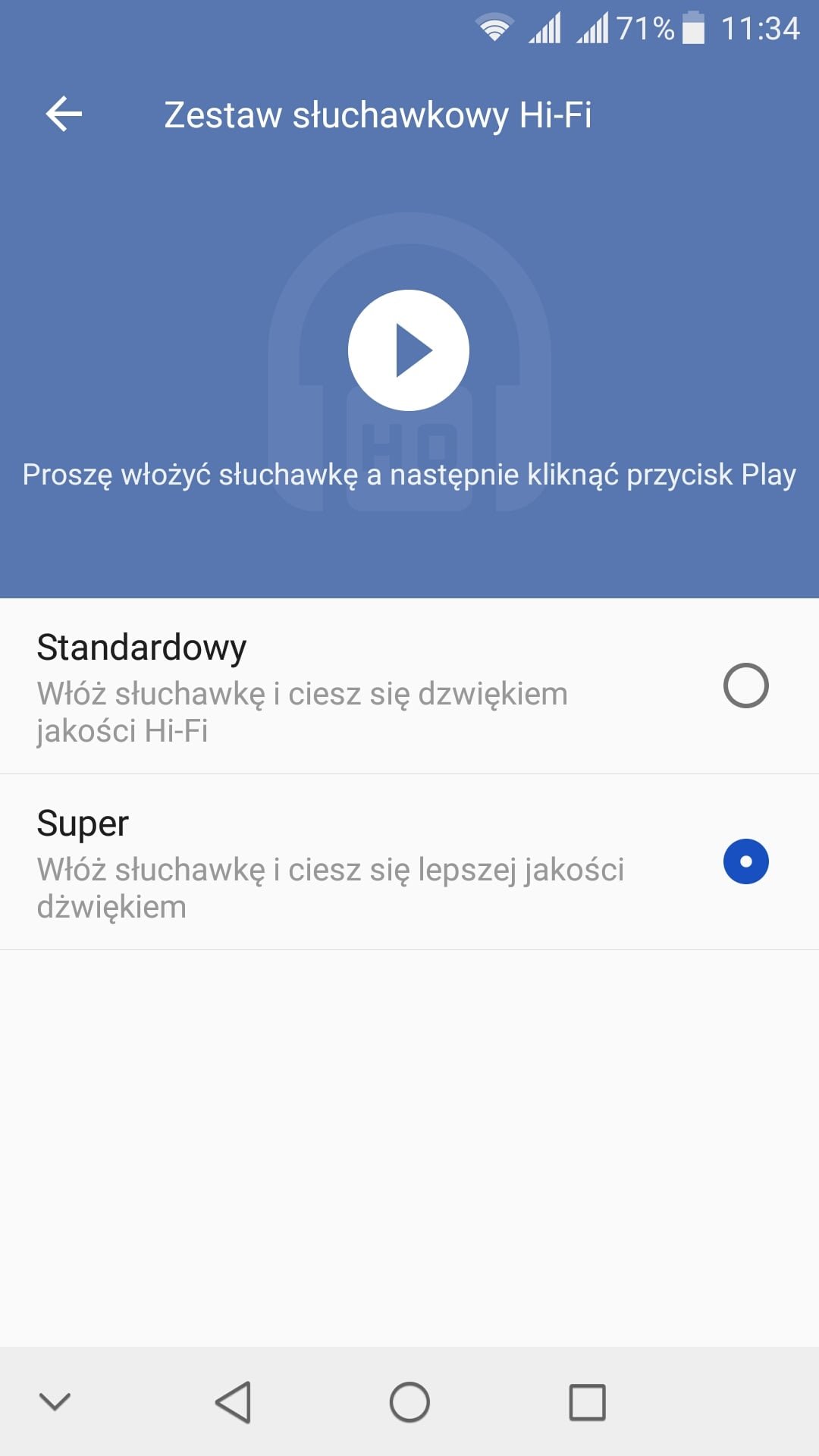
Task: Go to the home screen
Action: point(409,1401)
